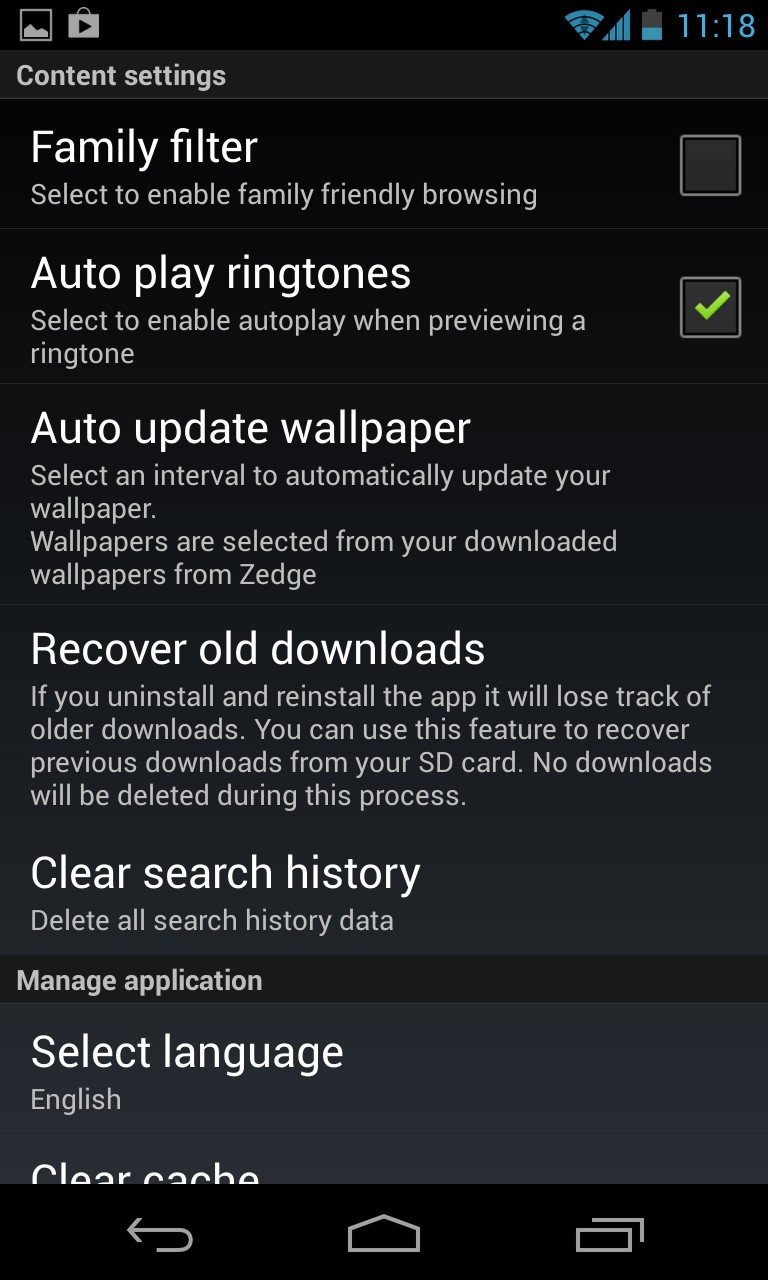This screenshot has width=768, height=1280.
Task: Tap the Clear cache option
Action: click(x=145, y=1170)
